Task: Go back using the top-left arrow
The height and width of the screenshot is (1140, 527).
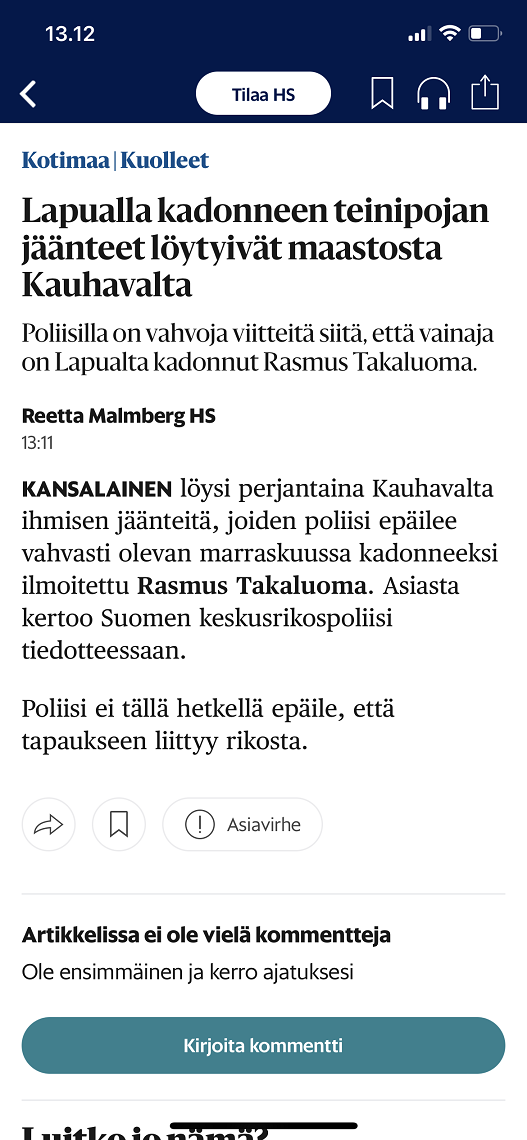Action: 28,95
